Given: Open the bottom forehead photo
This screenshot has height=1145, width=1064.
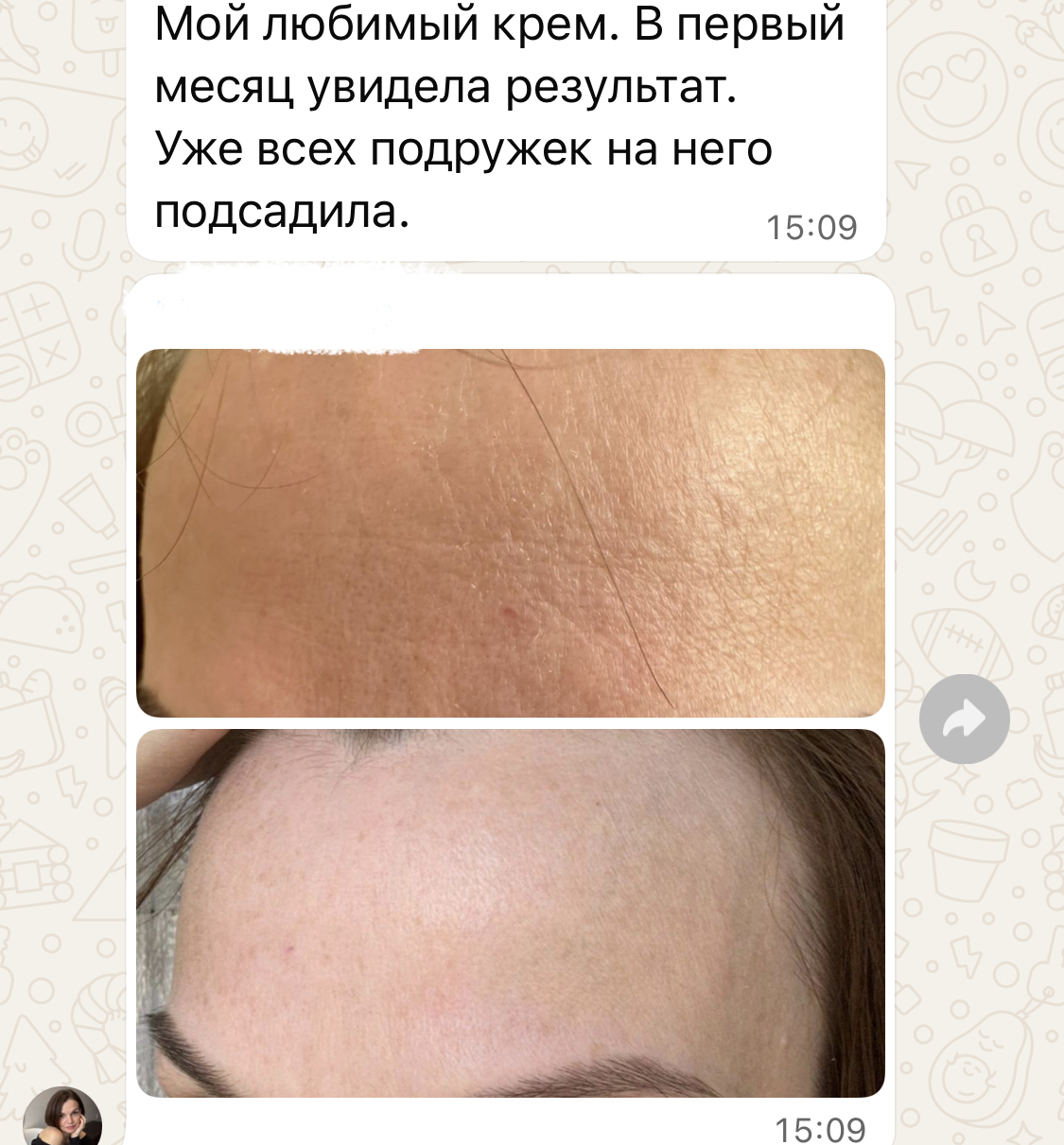Looking at the screenshot, I should (511, 912).
